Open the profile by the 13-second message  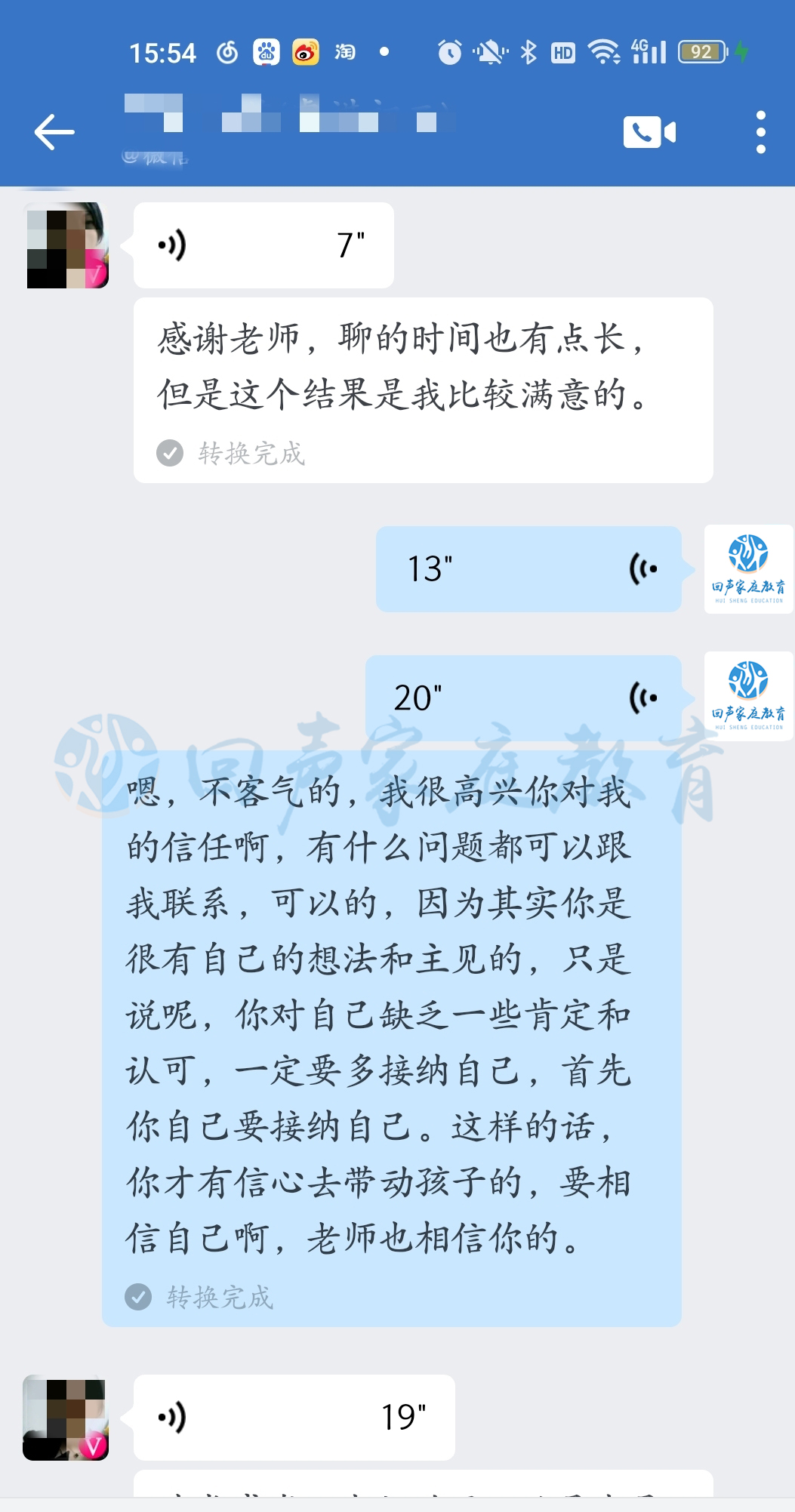pyautogui.click(x=747, y=569)
